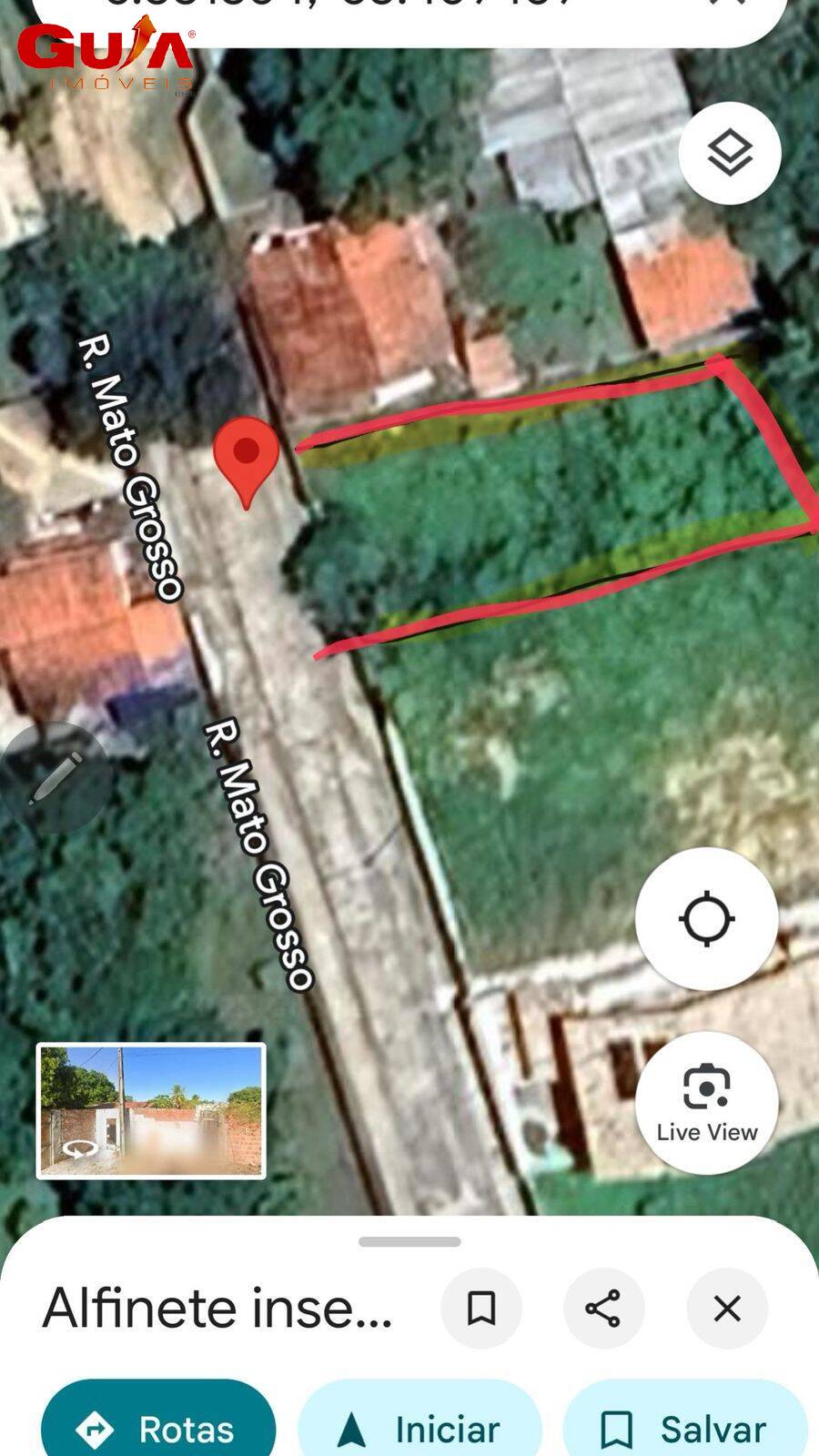
Task: Tap the Salvar button
Action: coord(684,1427)
